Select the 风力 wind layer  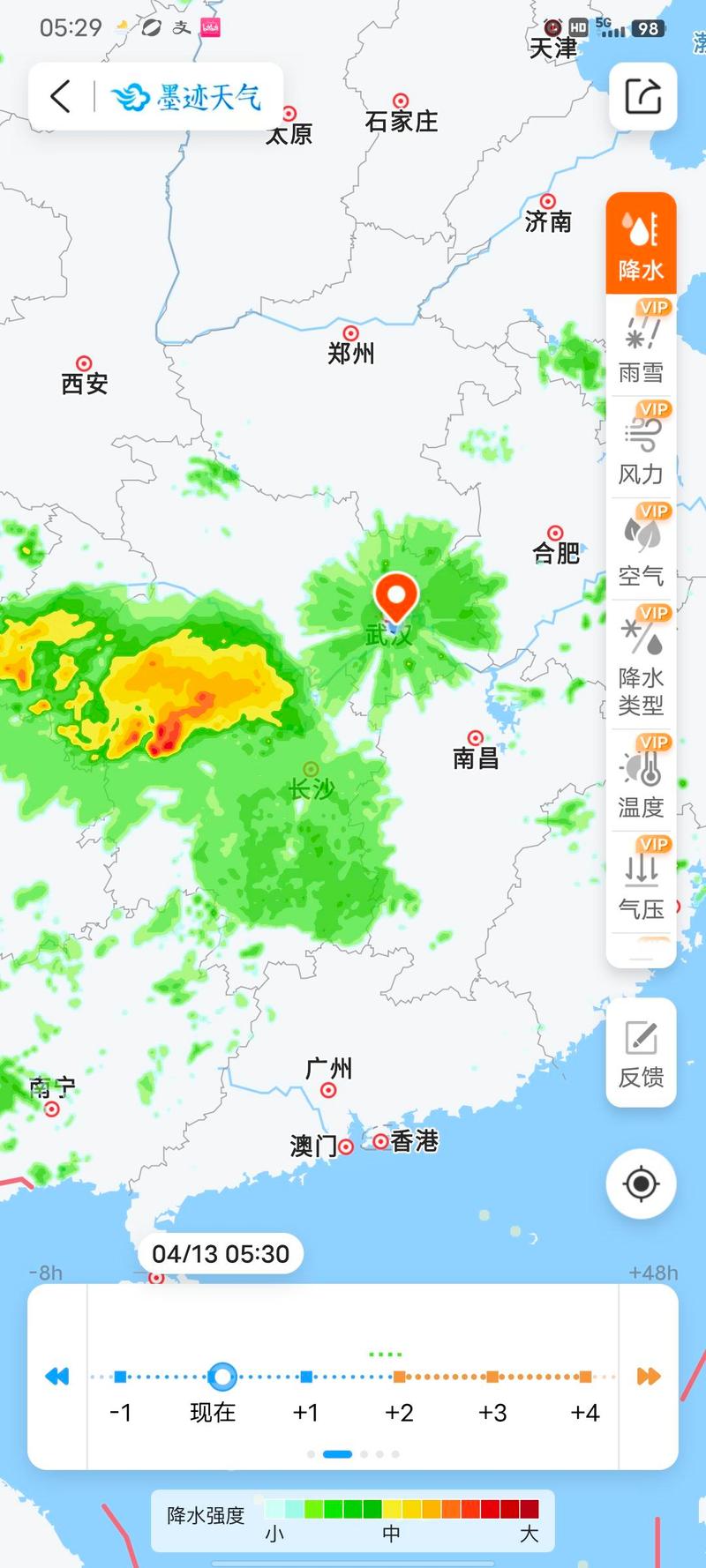642,450
